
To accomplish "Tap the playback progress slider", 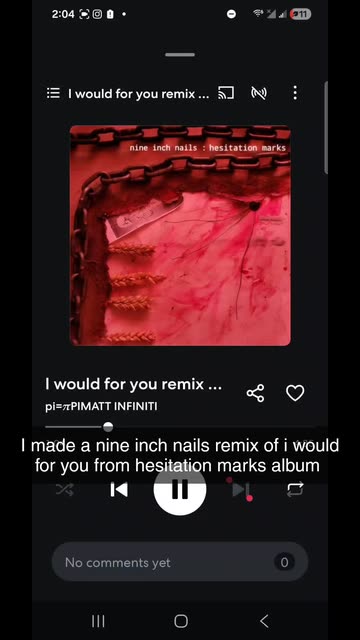I will click(x=180, y=427).
